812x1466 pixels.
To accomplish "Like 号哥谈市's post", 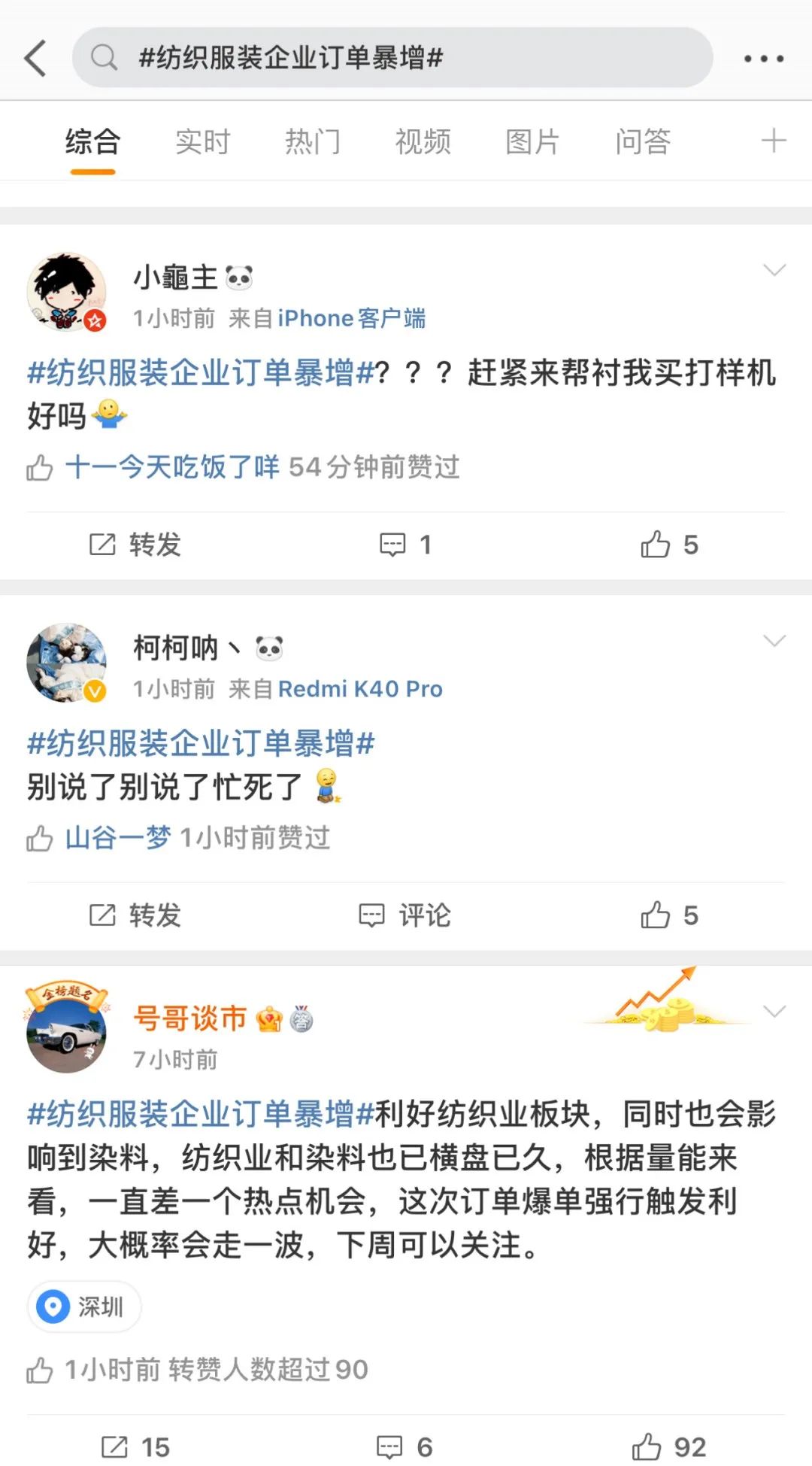I will (668, 1447).
